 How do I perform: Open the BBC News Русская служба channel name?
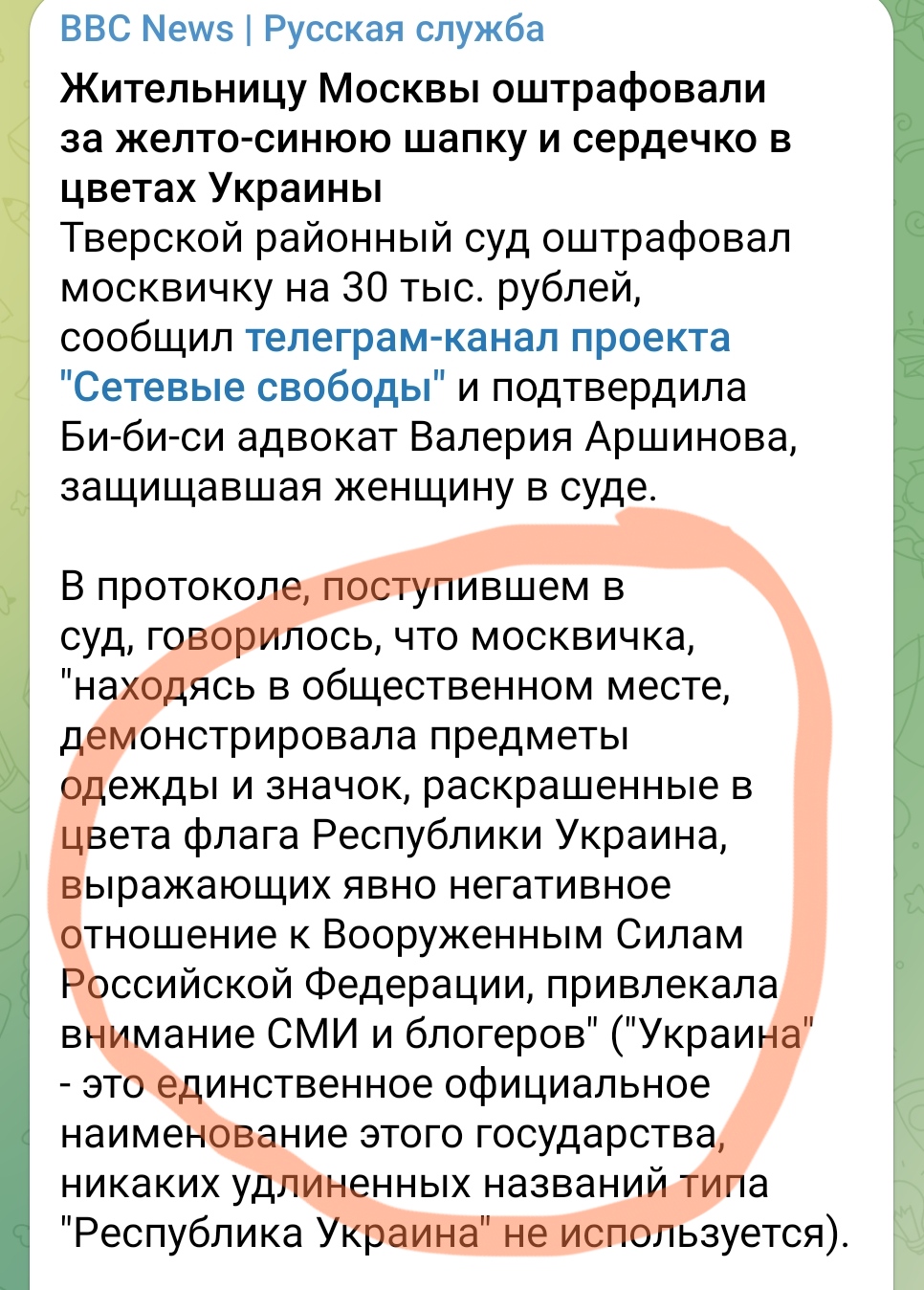click(301, 29)
